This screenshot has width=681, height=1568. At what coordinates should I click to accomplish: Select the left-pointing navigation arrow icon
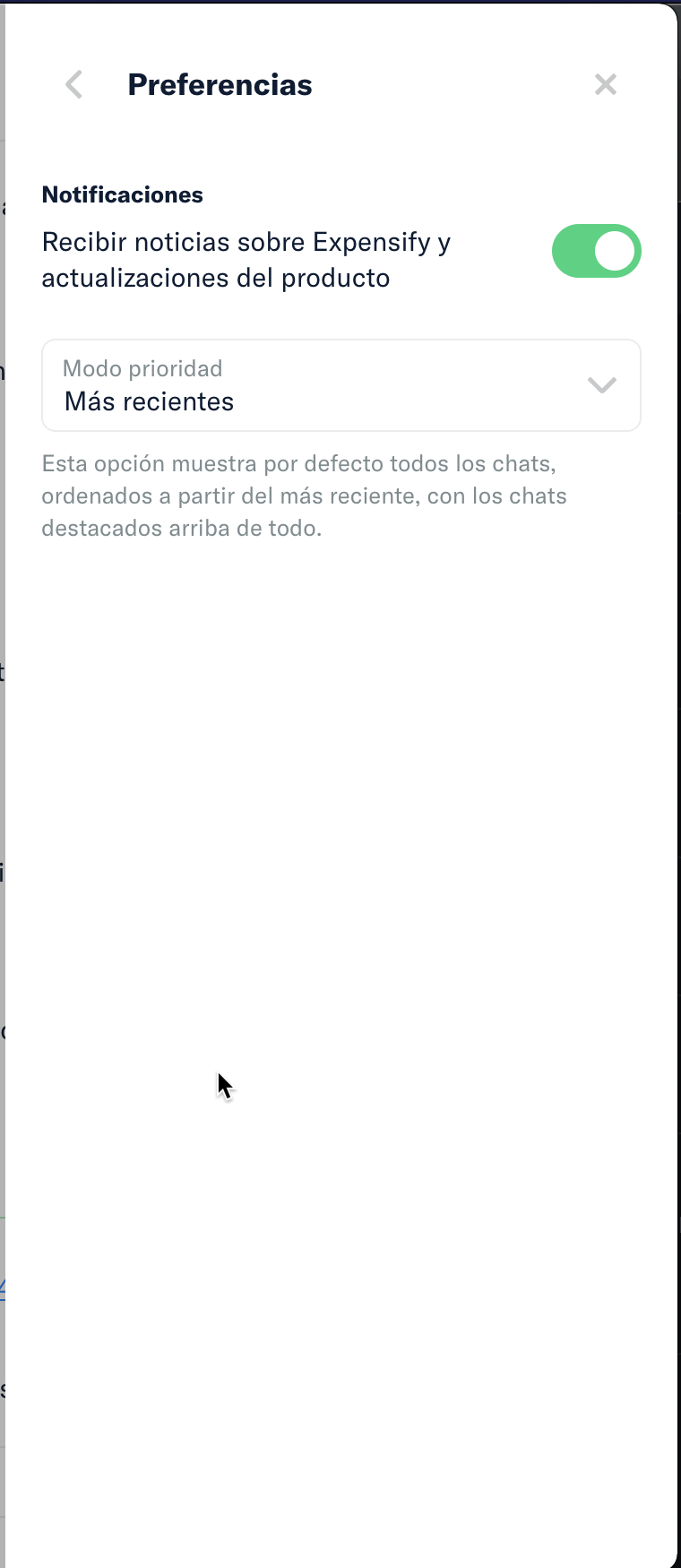[x=73, y=84]
